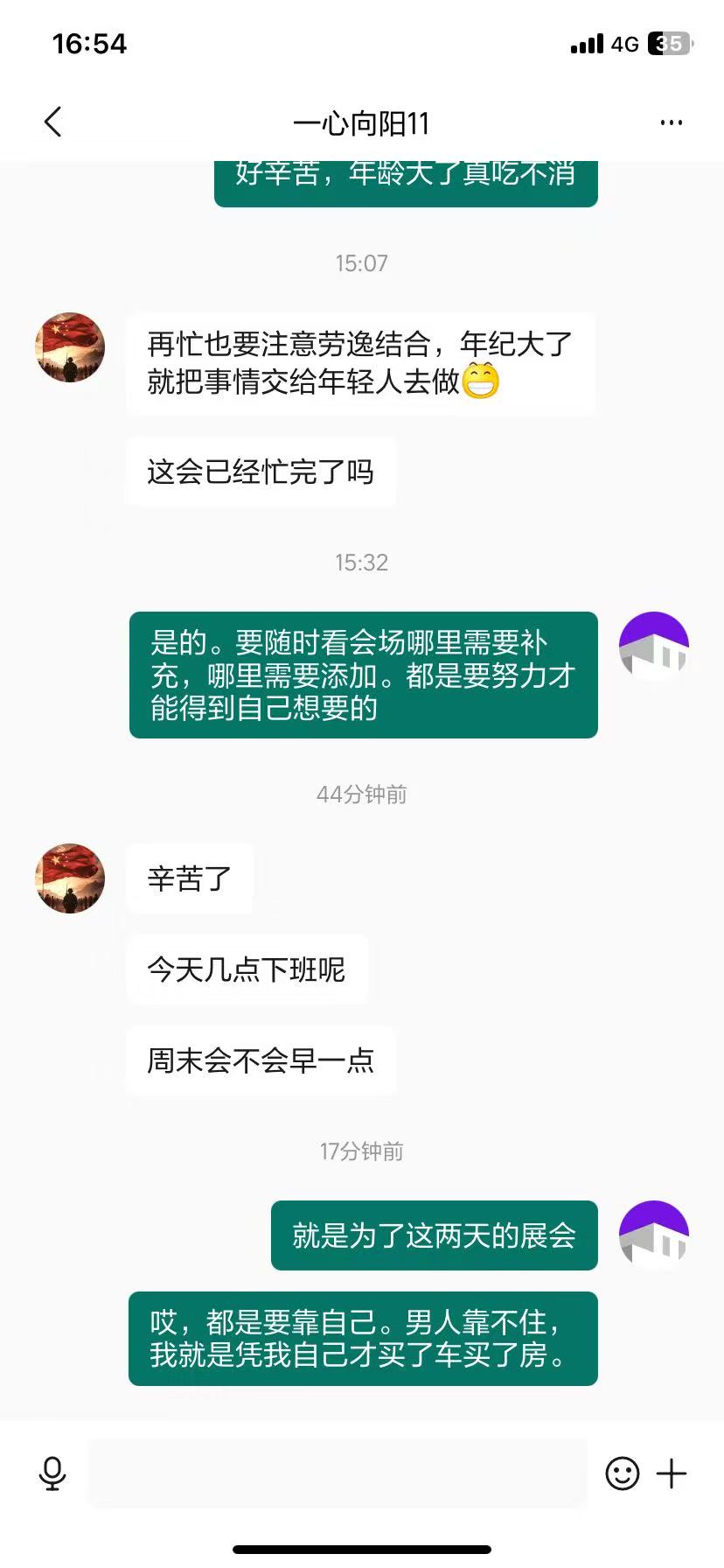Open the three-dot chat options menu
The width and height of the screenshot is (724, 1568).
671,122
